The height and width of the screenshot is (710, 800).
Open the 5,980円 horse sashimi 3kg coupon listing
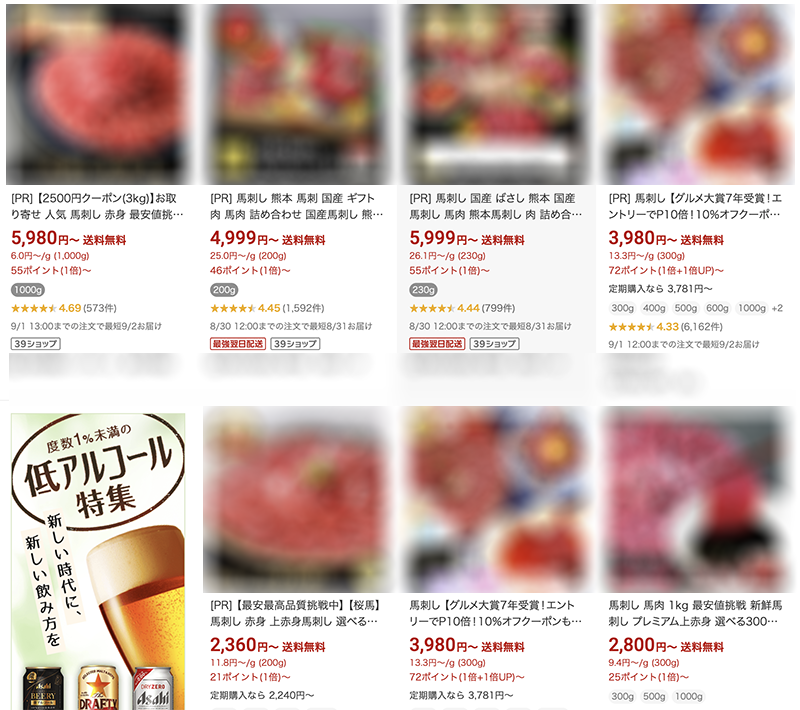pos(97,207)
